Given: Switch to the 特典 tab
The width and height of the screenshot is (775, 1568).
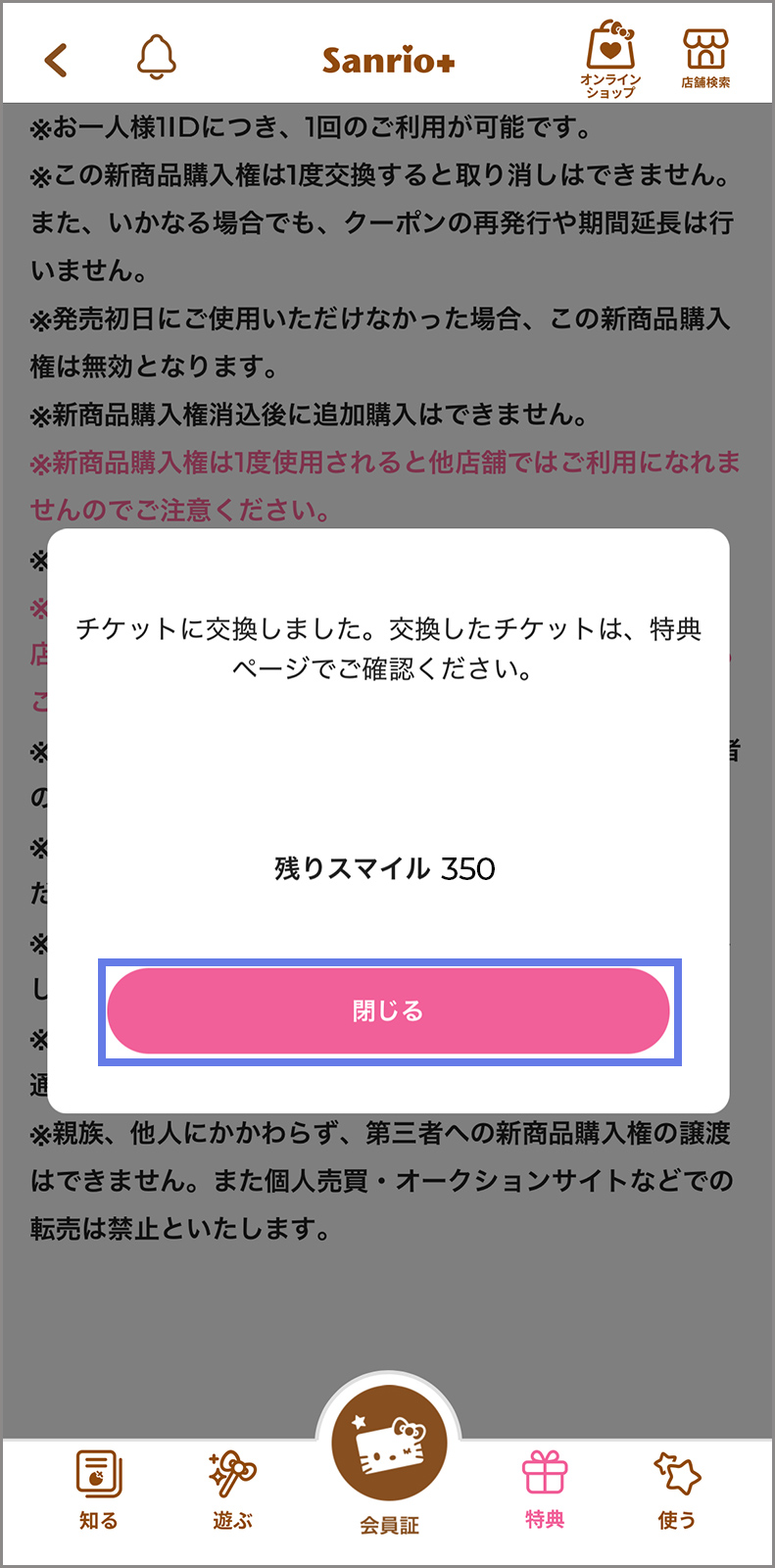Looking at the screenshot, I should (545, 1490).
